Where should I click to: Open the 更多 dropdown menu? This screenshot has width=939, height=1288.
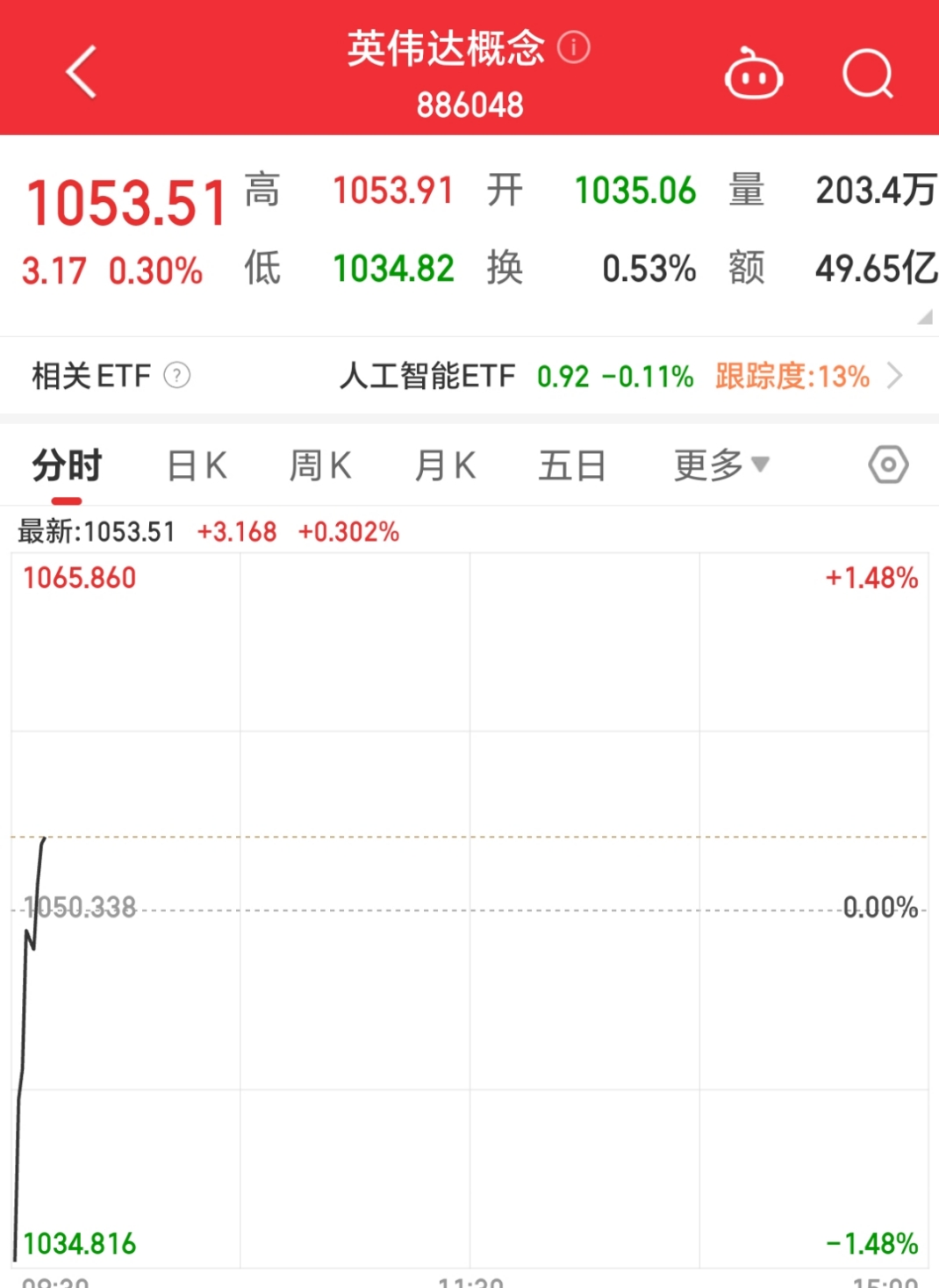click(718, 464)
